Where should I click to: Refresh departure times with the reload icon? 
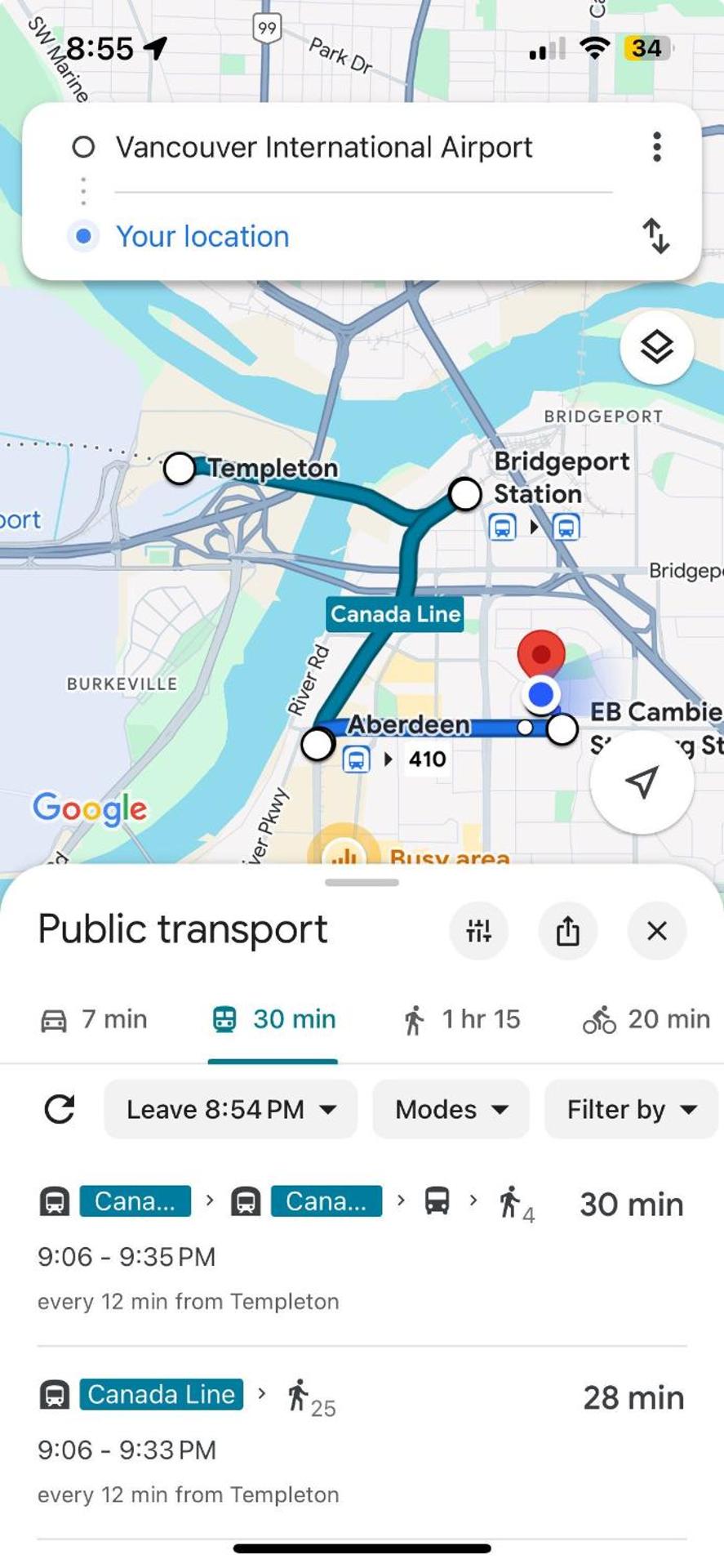58,1109
